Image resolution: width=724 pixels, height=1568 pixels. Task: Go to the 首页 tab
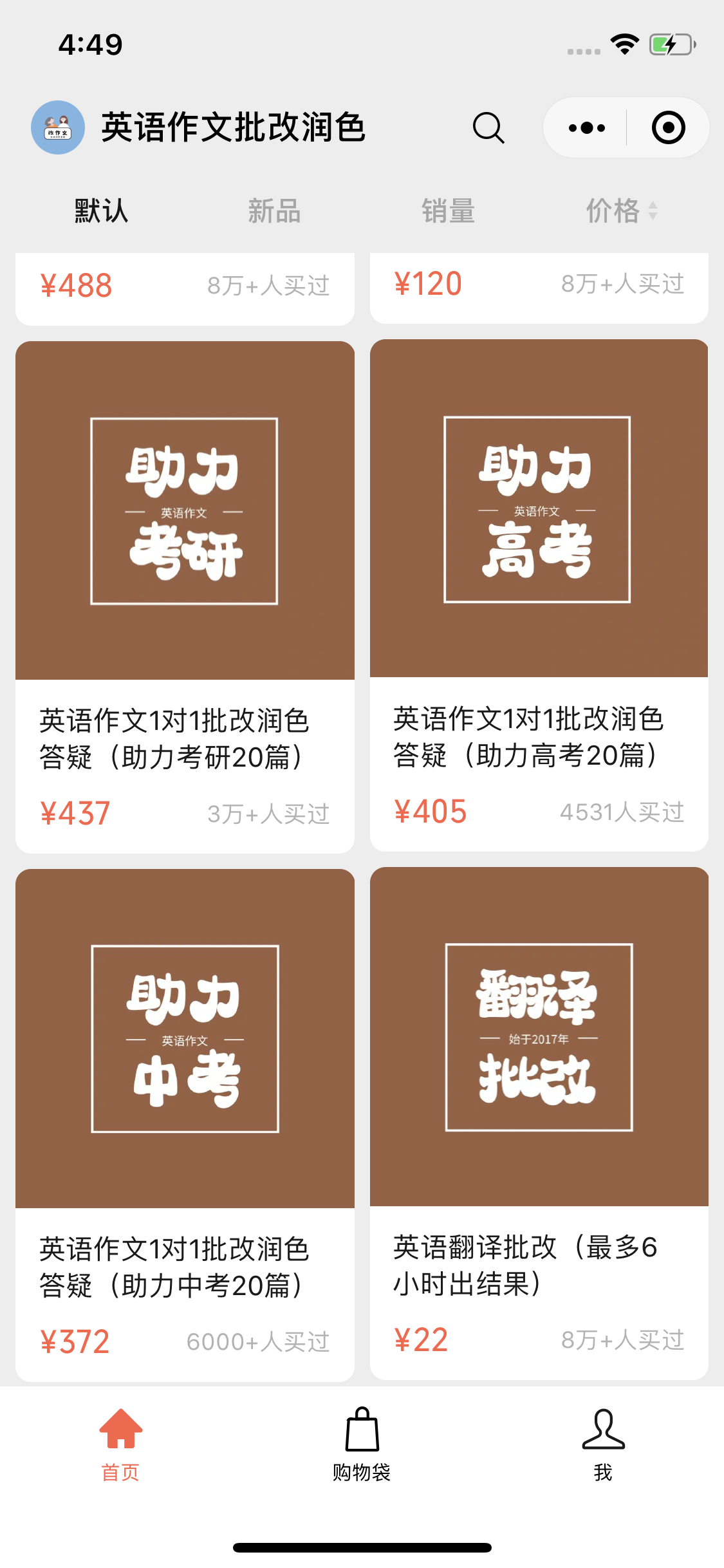tap(120, 1445)
